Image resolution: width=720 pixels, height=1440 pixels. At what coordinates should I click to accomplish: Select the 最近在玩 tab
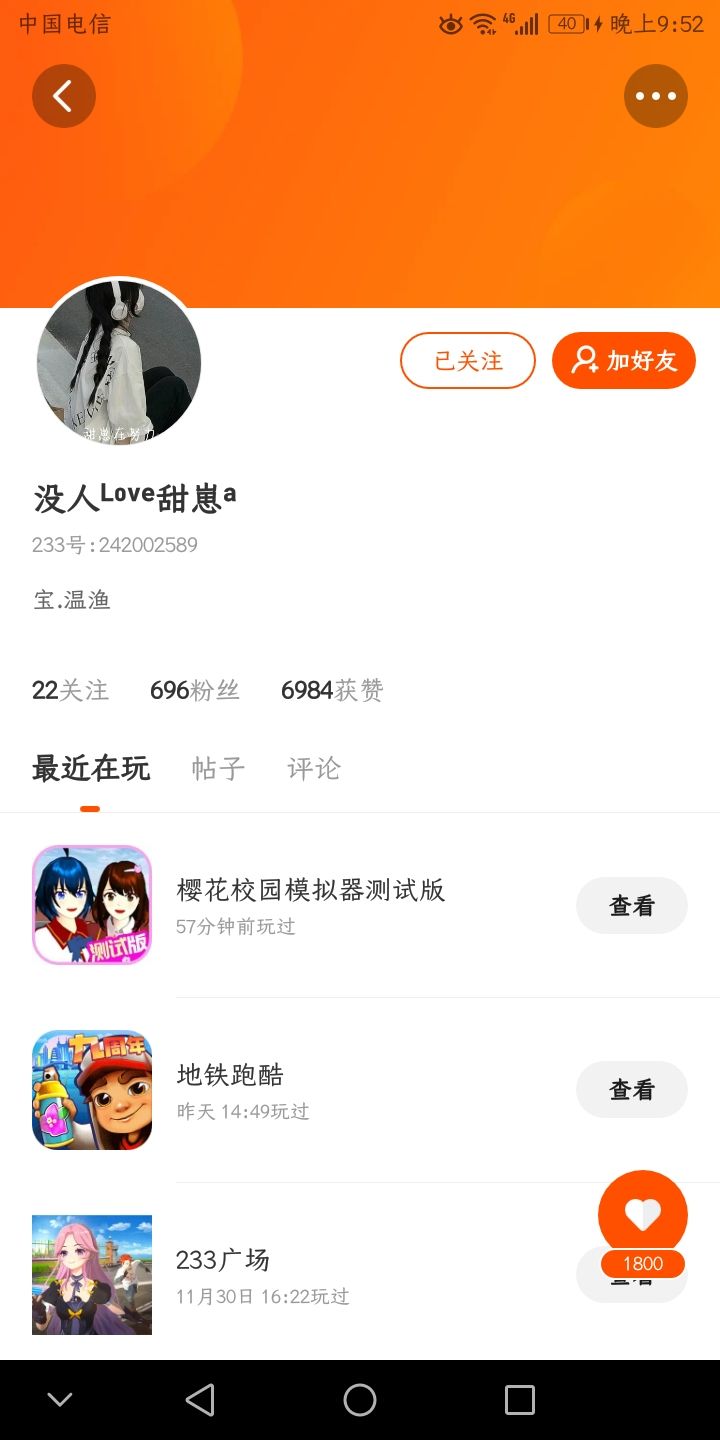[91, 768]
